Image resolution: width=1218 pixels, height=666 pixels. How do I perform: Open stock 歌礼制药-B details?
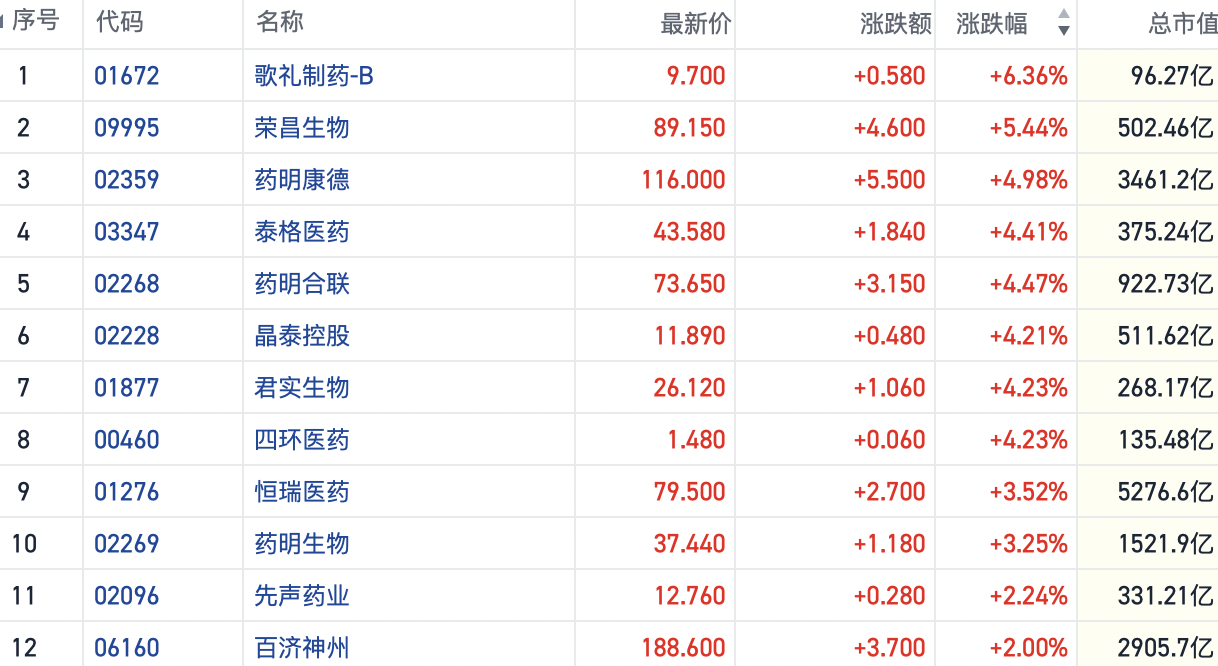tap(314, 76)
